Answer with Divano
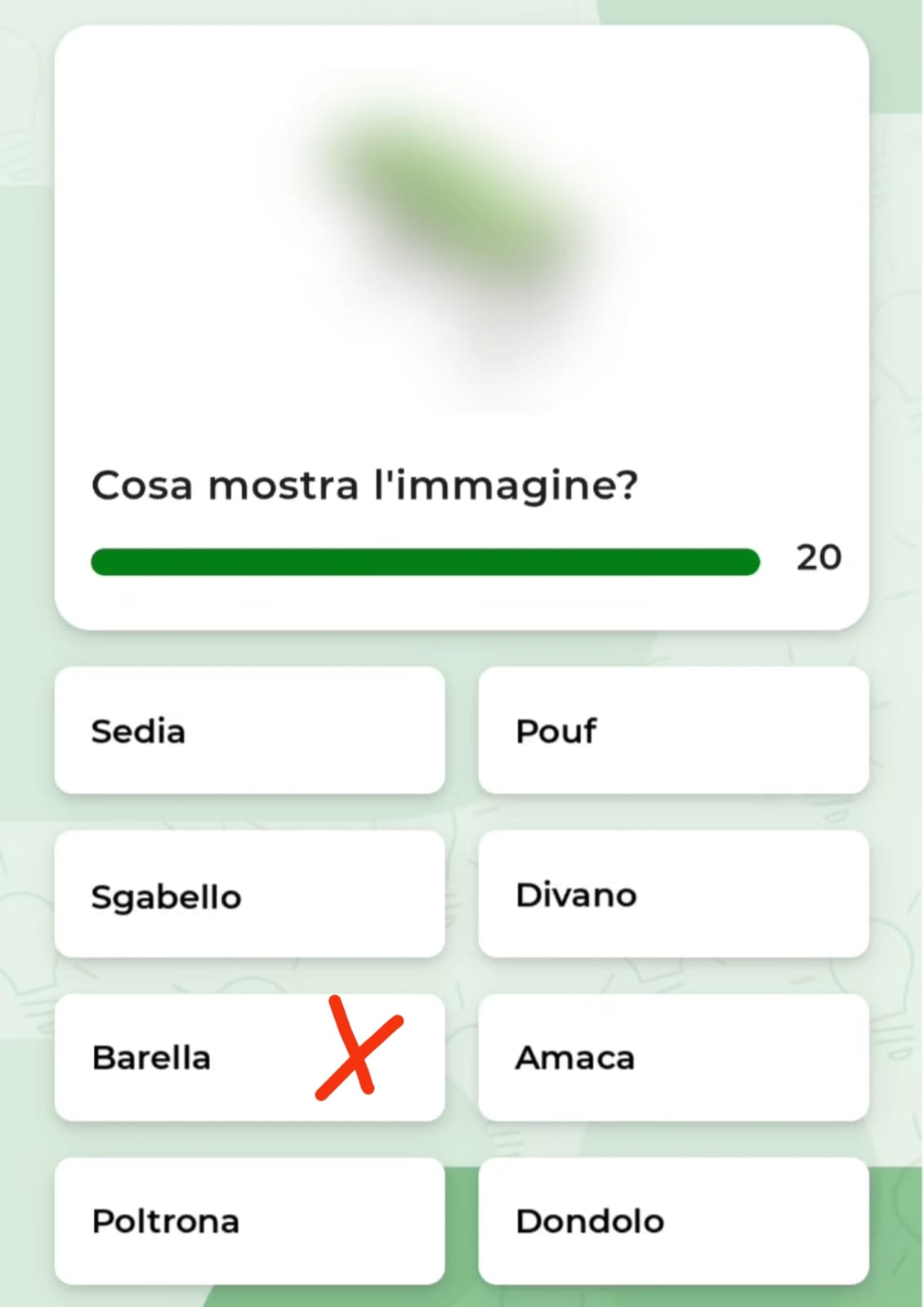 [673, 894]
